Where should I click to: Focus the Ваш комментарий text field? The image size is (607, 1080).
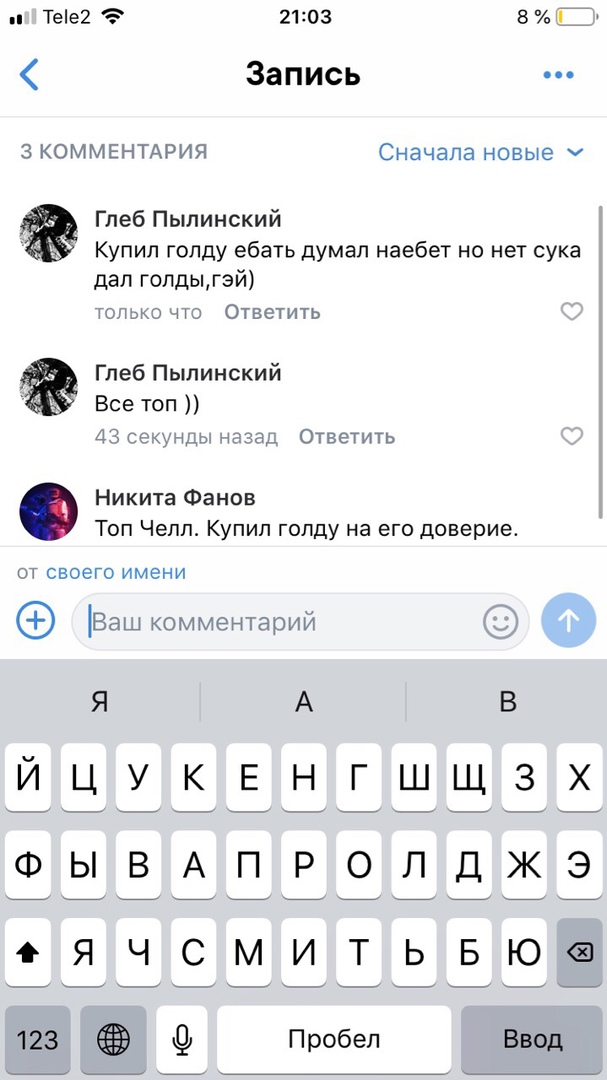280,622
